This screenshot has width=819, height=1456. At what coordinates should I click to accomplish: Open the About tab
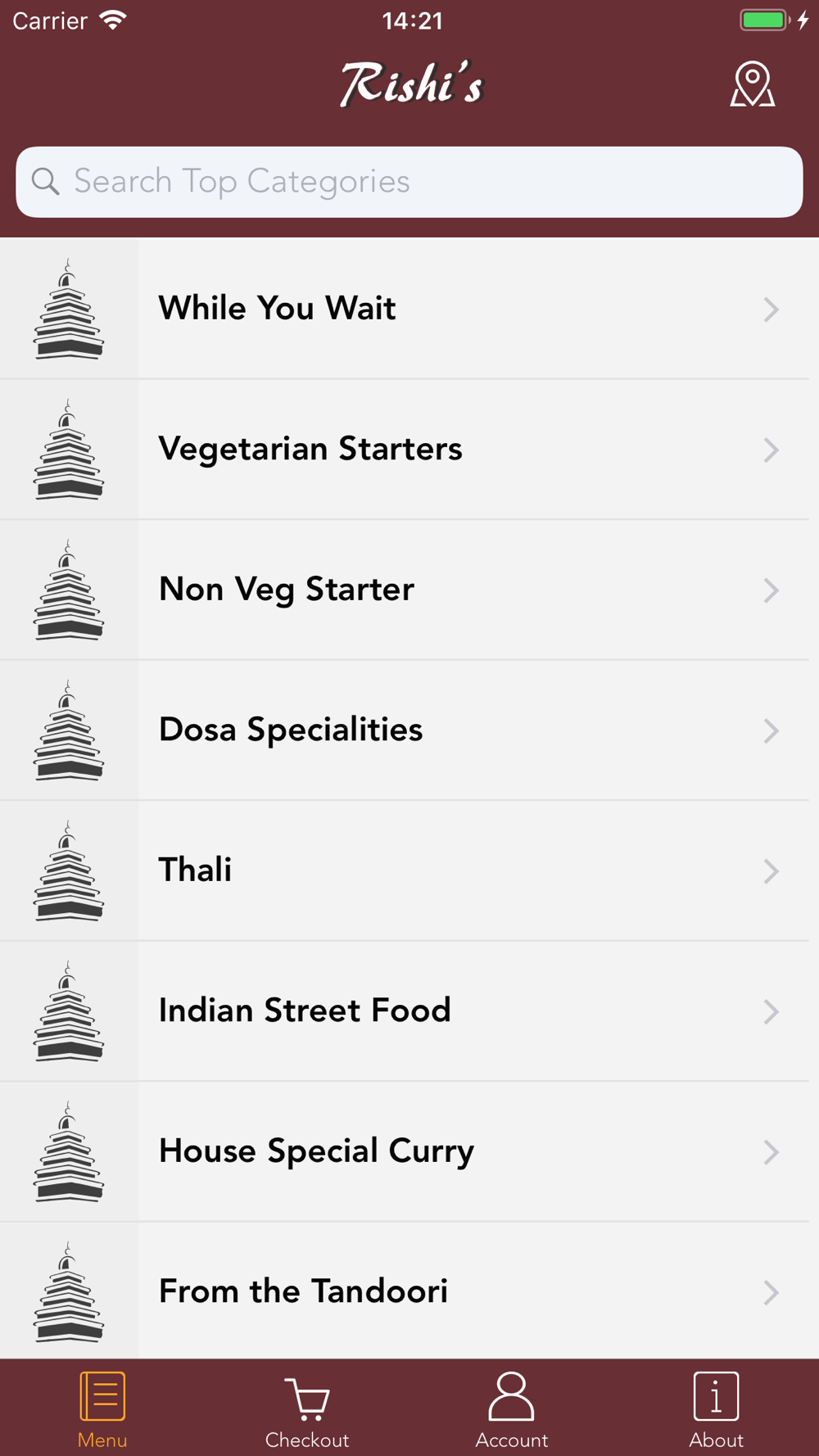716,1409
